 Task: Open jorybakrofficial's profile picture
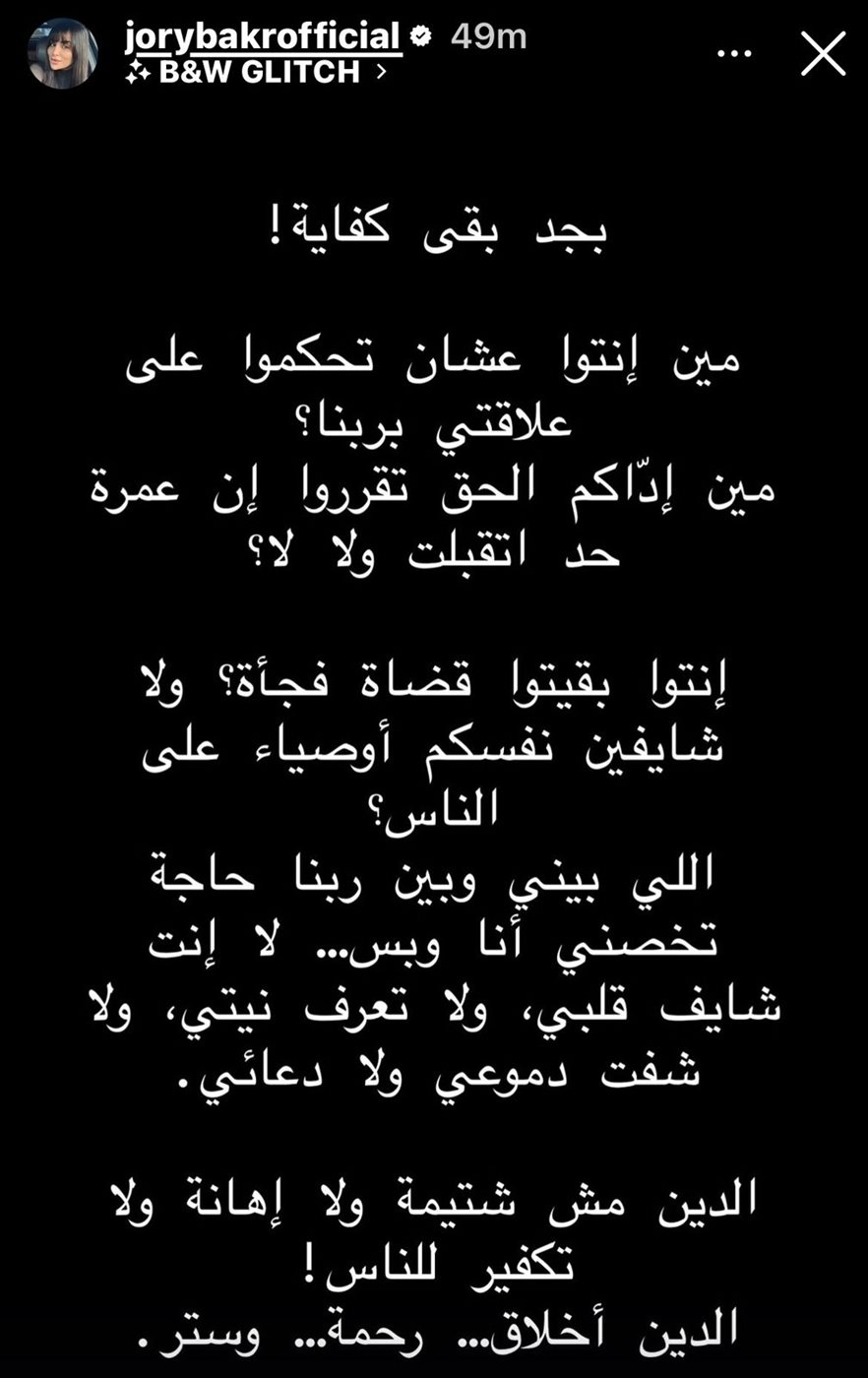pyautogui.click(x=62, y=53)
